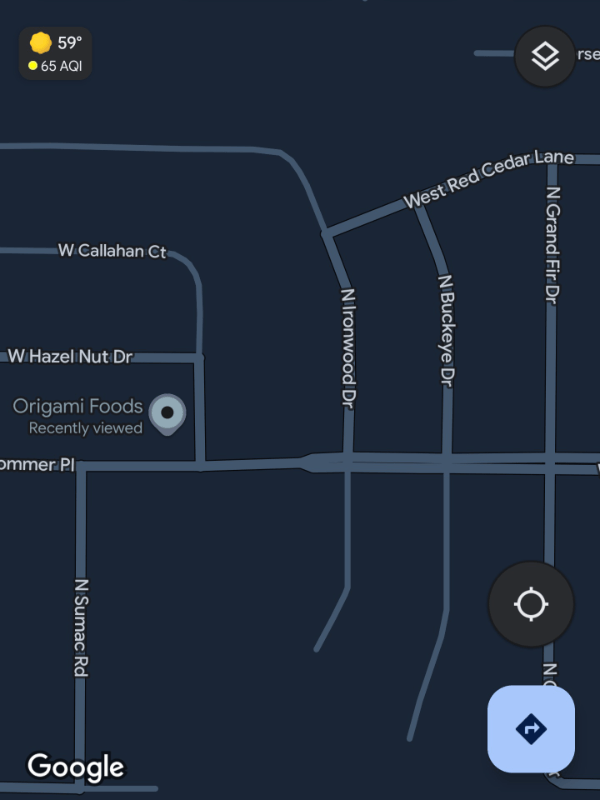This screenshot has height=800, width=600.
Task: Start directions with the blue arrow button
Action: 531,729
